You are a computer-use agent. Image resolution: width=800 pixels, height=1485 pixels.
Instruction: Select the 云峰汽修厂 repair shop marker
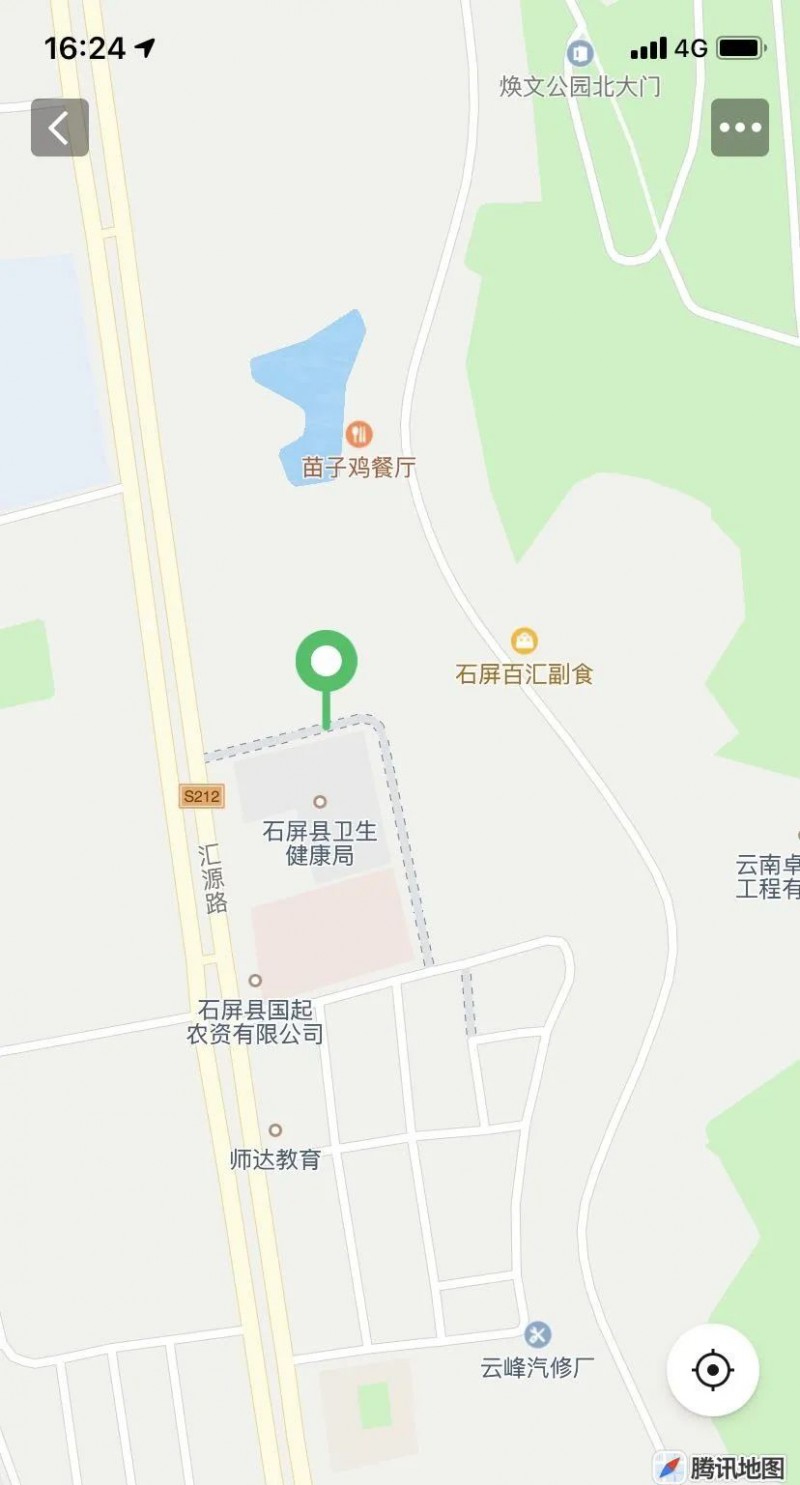tap(538, 1334)
